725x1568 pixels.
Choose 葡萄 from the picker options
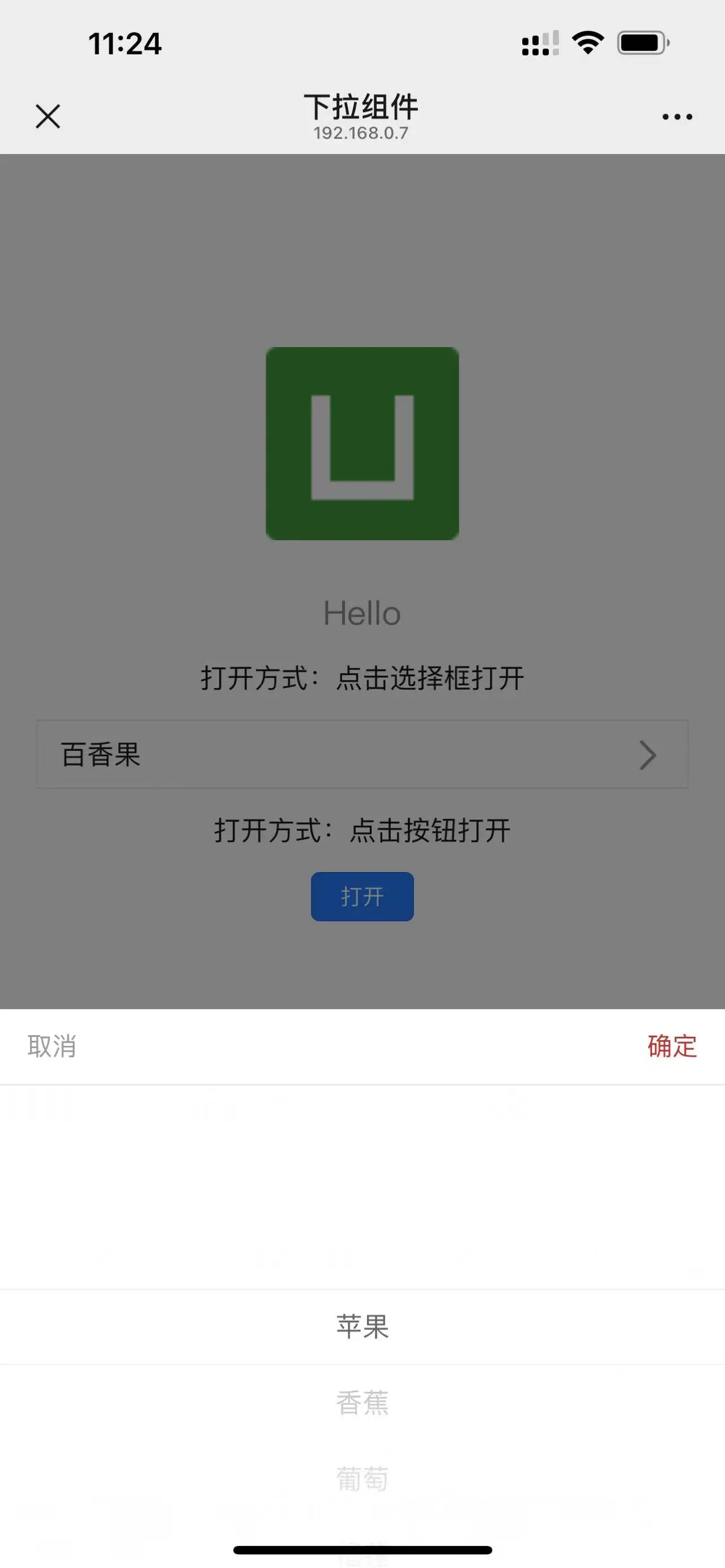click(362, 1479)
